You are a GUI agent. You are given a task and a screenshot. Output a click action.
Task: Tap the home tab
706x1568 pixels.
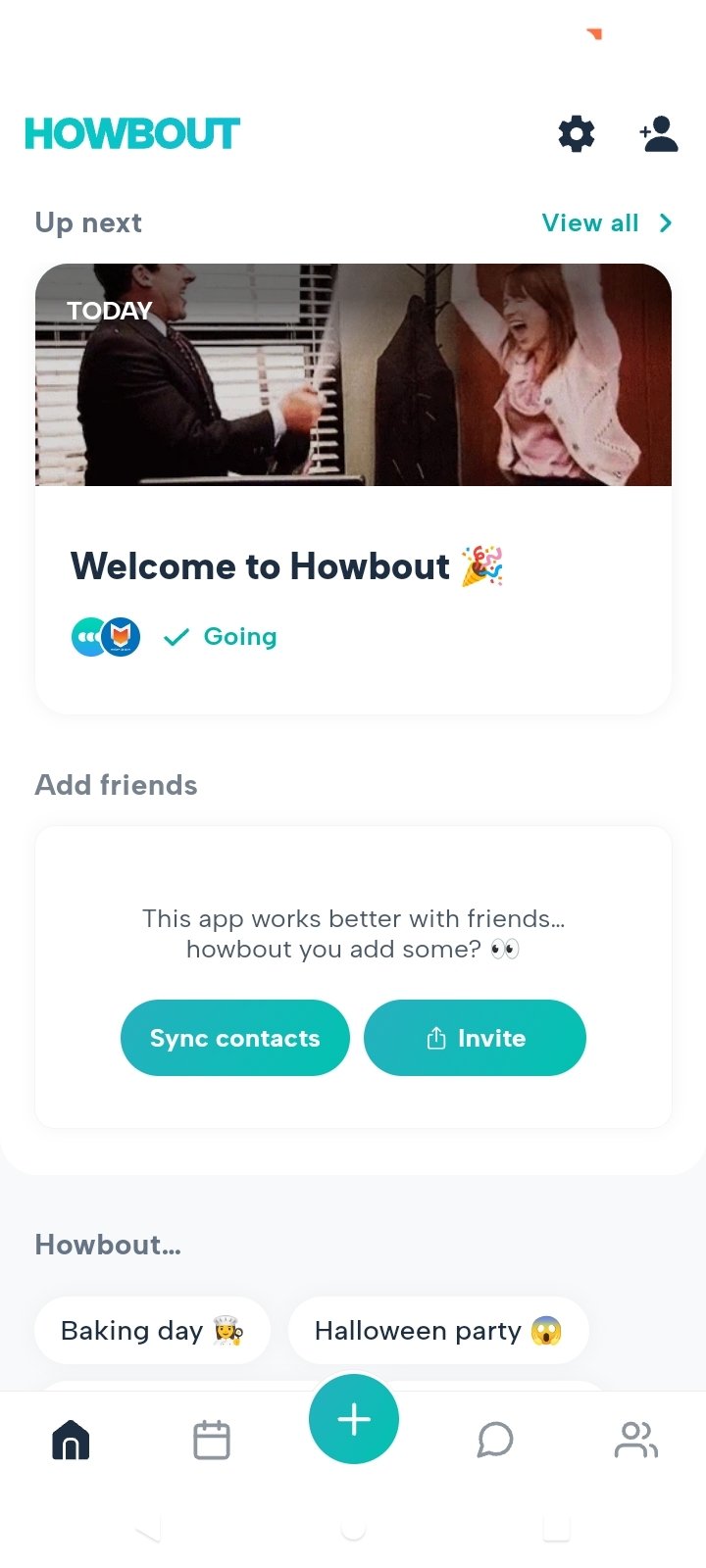tap(71, 1440)
